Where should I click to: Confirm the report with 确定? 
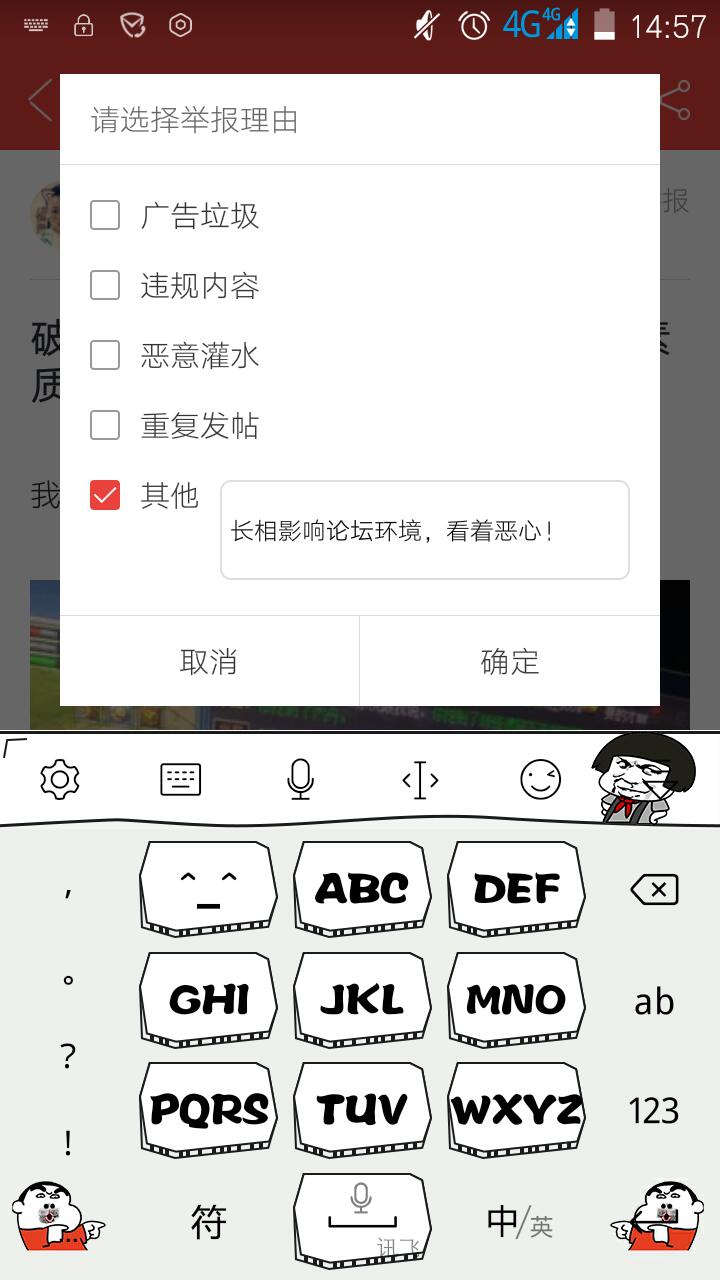tap(509, 661)
